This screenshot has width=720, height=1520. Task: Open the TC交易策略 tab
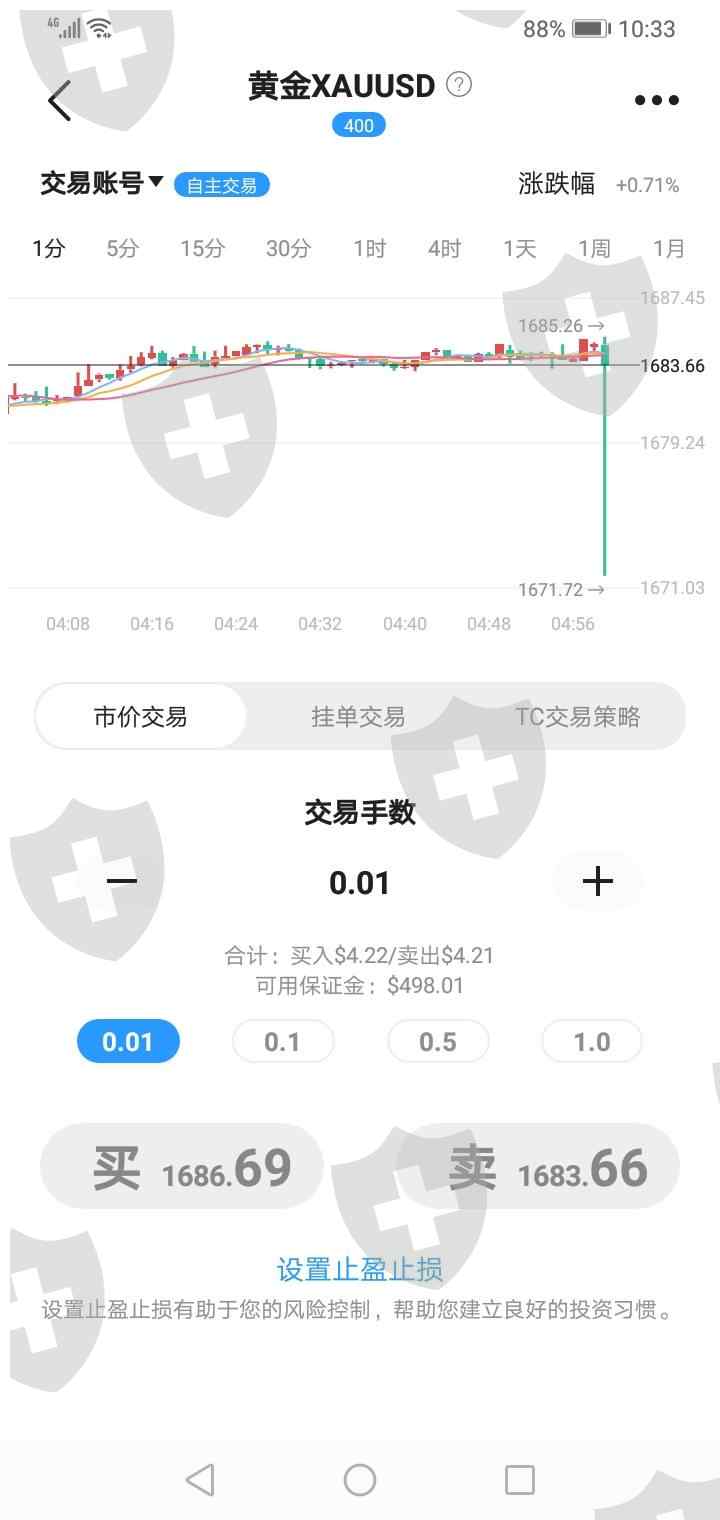[578, 717]
